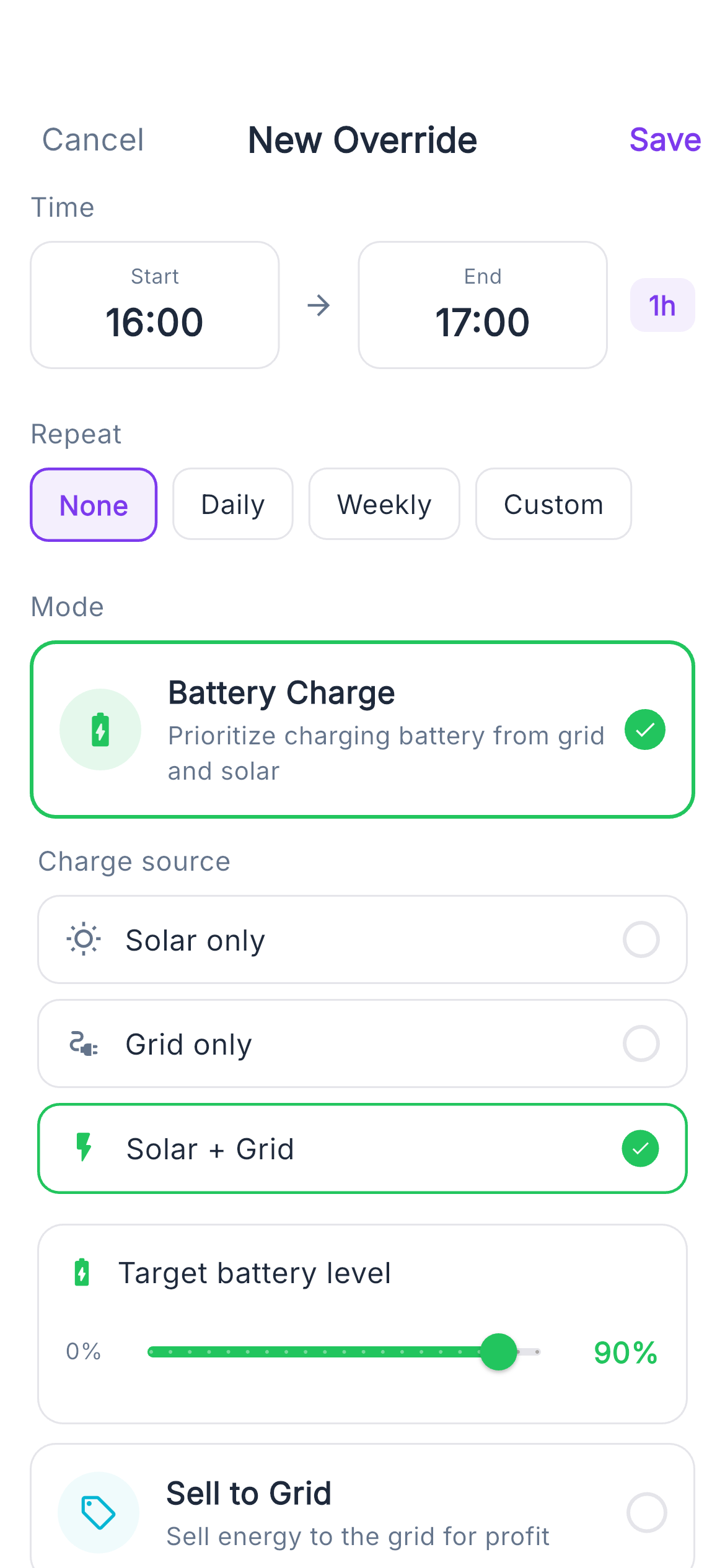
Task: Click the battery icon beside Target battery level
Action: [81, 1273]
